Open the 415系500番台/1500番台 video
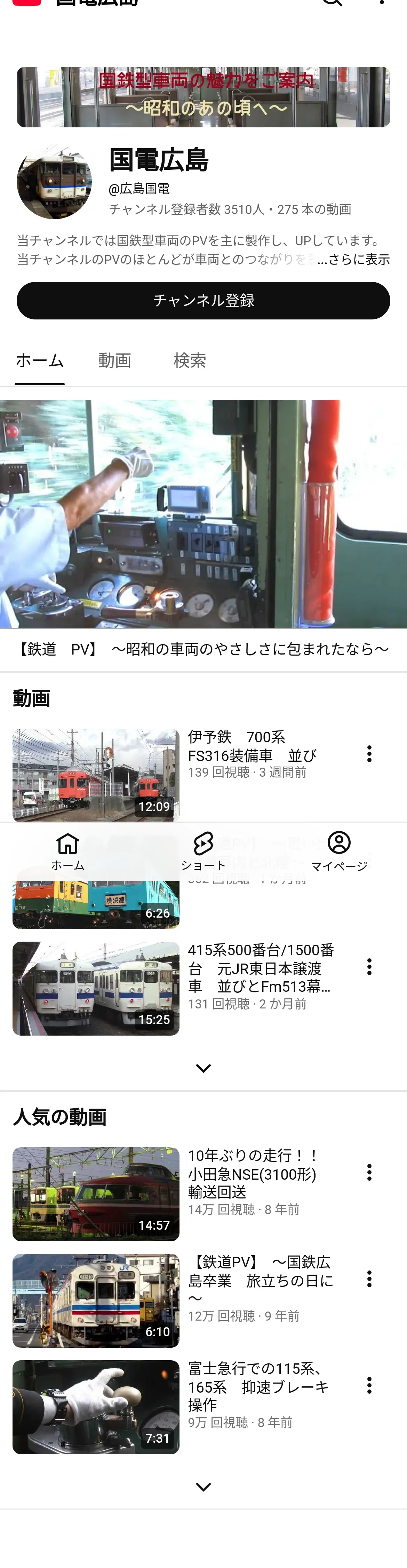 click(x=96, y=988)
